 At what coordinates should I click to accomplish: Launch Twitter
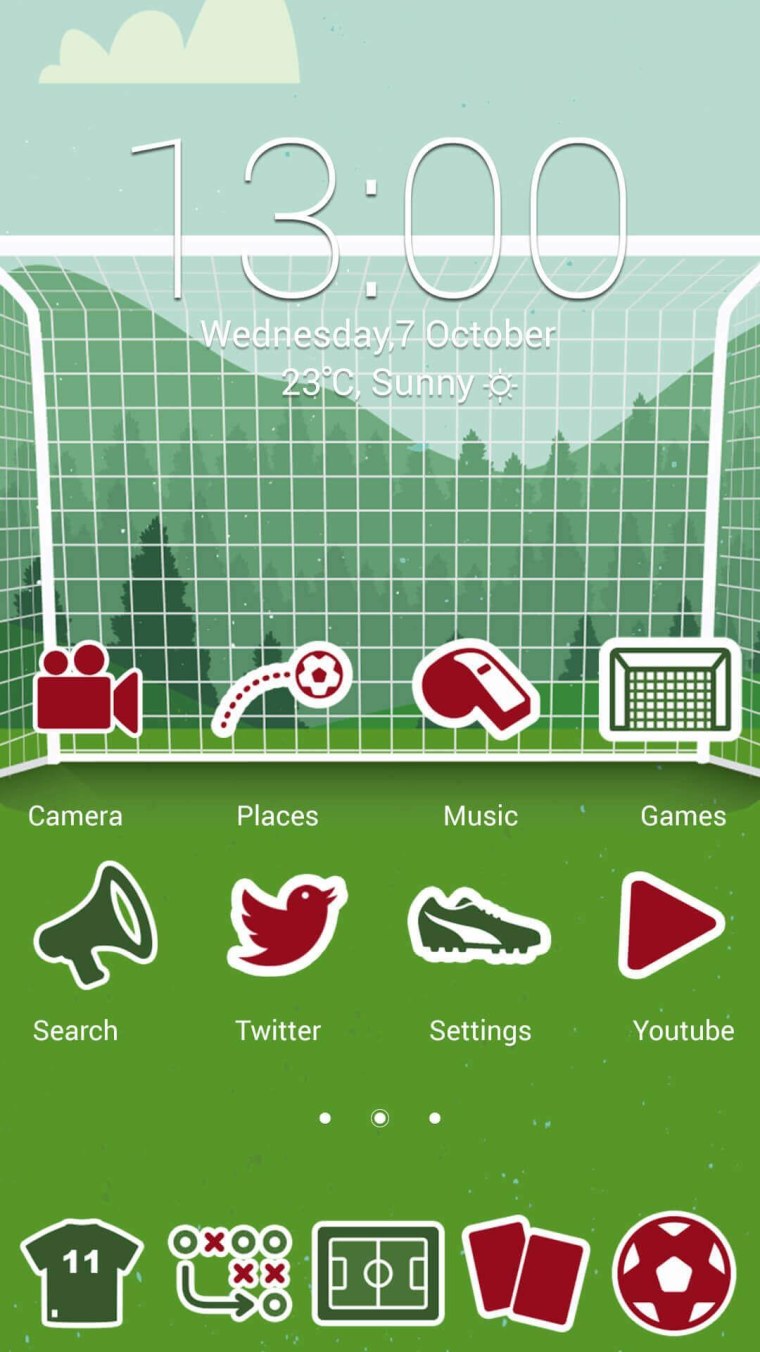(x=287, y=923)
